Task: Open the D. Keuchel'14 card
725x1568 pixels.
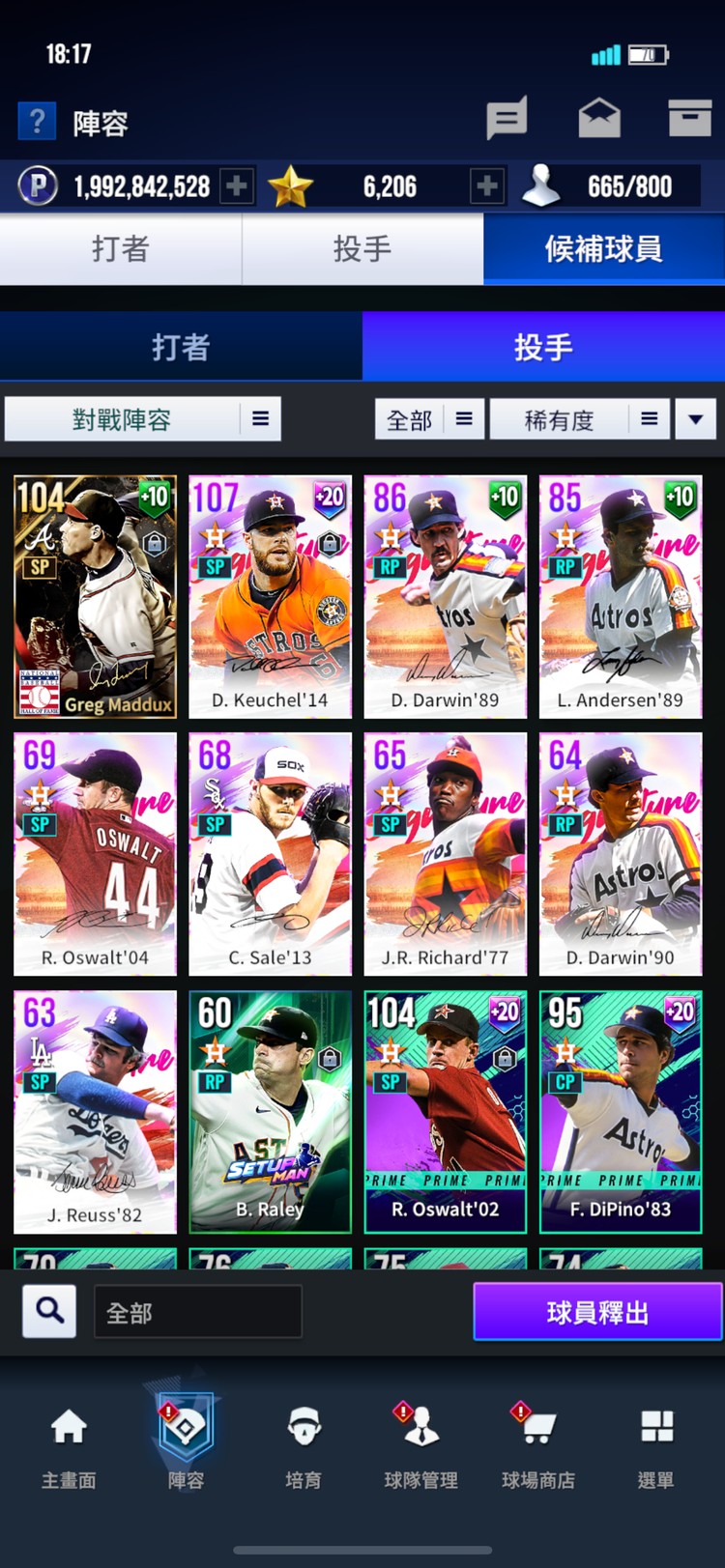Action: 270,596
